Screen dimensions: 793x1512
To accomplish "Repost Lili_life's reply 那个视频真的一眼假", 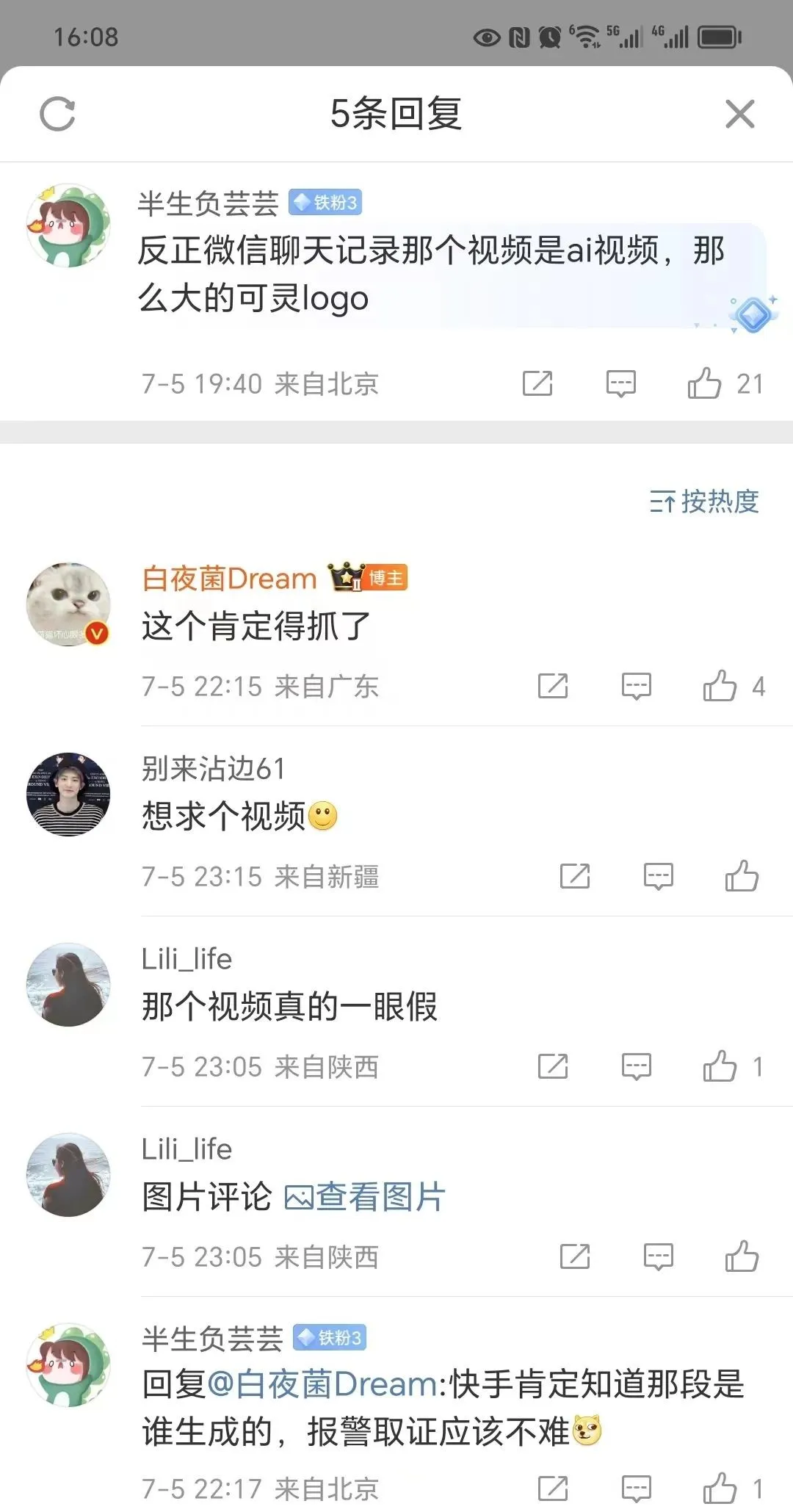I will click(x=553, y=1066).
